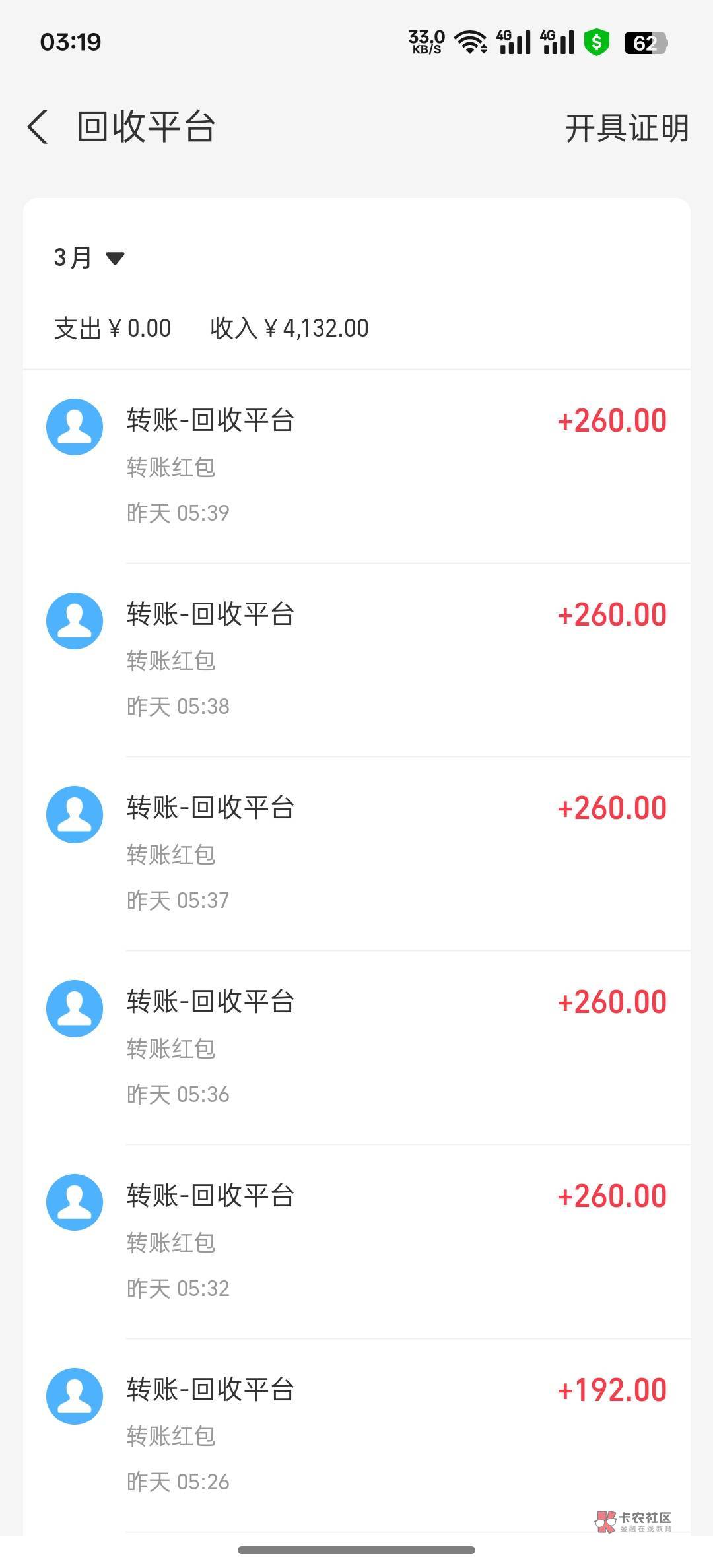Open the +192.00 transfer record

point(356,1435)
